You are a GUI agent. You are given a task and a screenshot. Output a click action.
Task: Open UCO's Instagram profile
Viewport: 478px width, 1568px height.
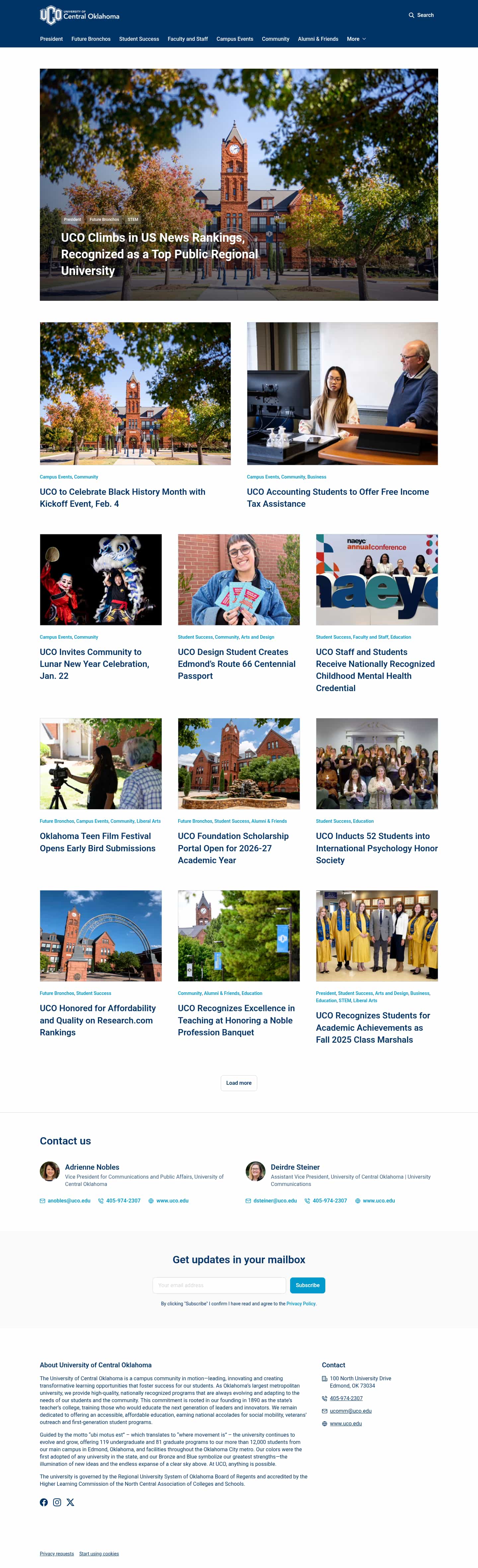tap(57, 1502)
